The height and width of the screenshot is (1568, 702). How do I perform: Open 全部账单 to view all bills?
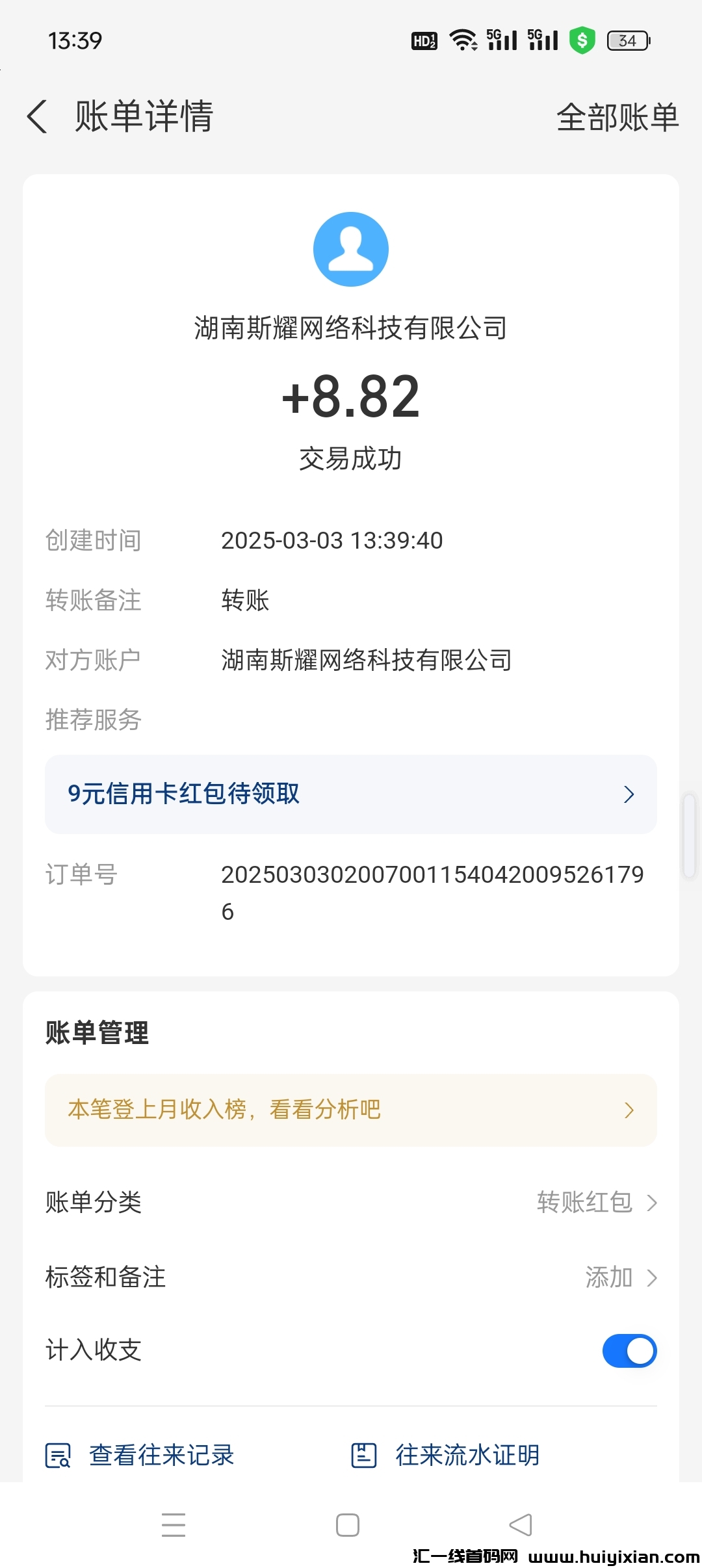pos(617,117)
